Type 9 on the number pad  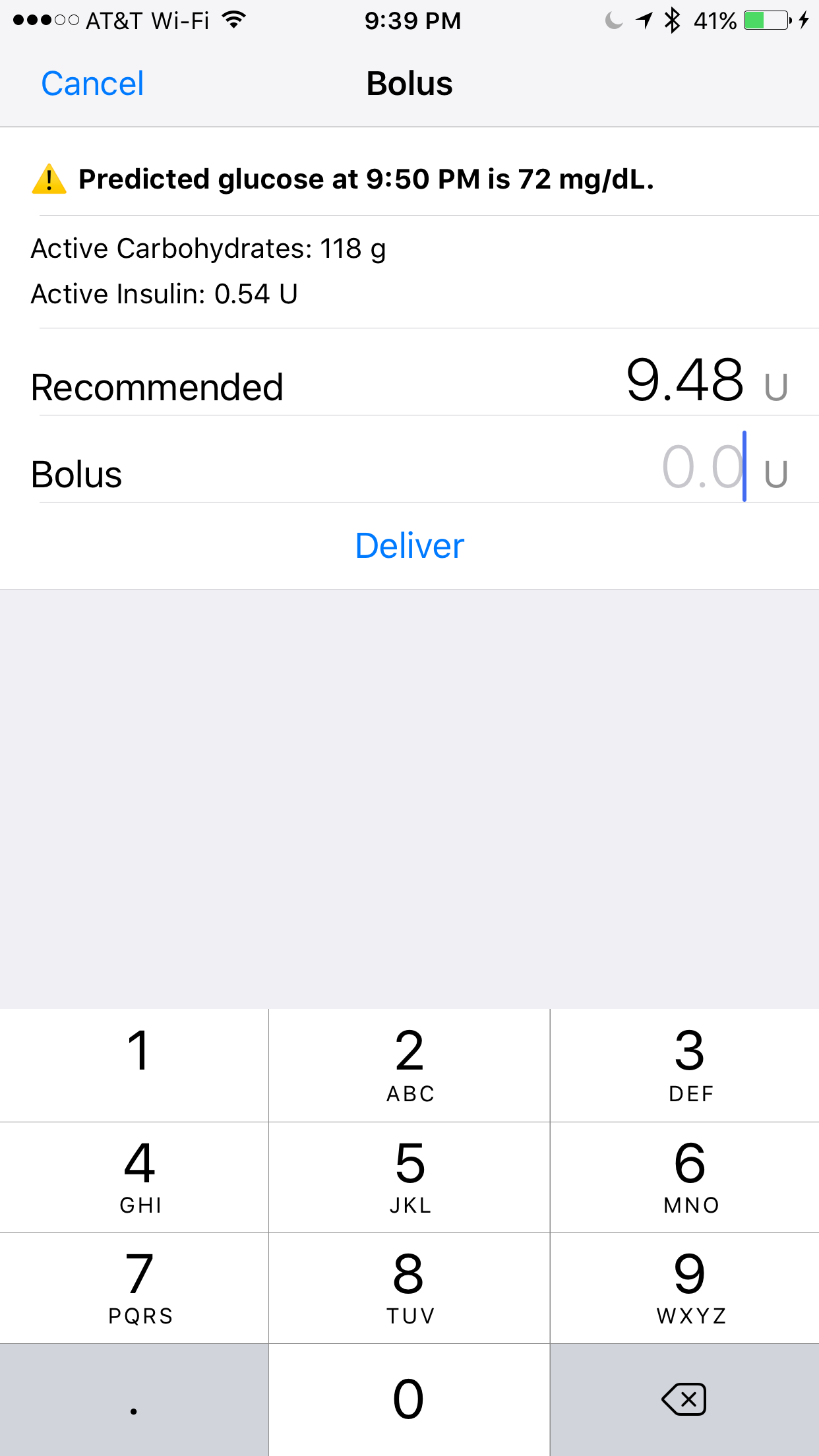click(685, 1288)
